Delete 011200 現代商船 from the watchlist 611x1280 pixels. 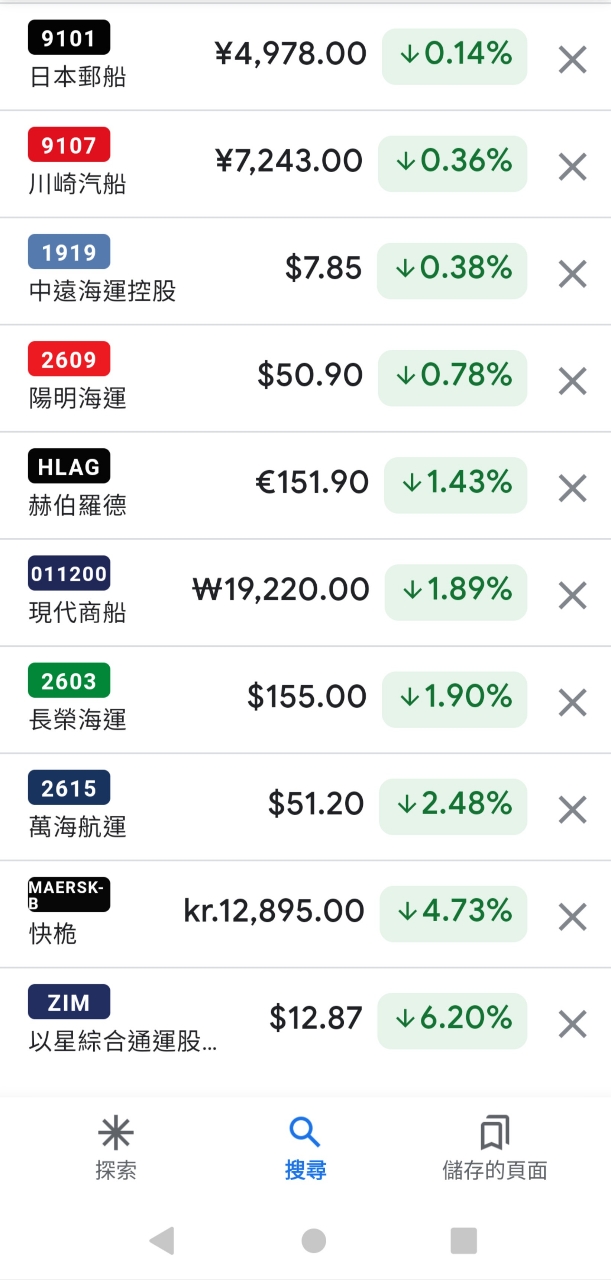click(572, 596)
